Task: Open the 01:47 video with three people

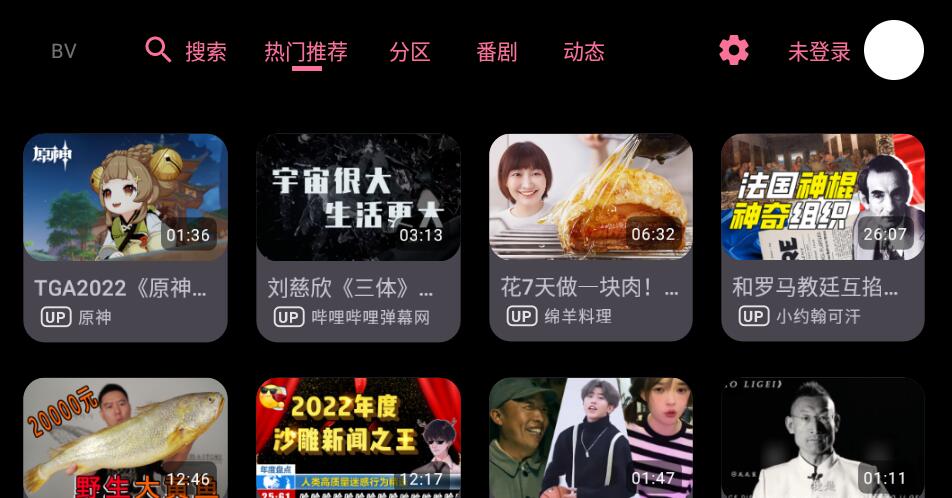Action: [x=591, y=438]
